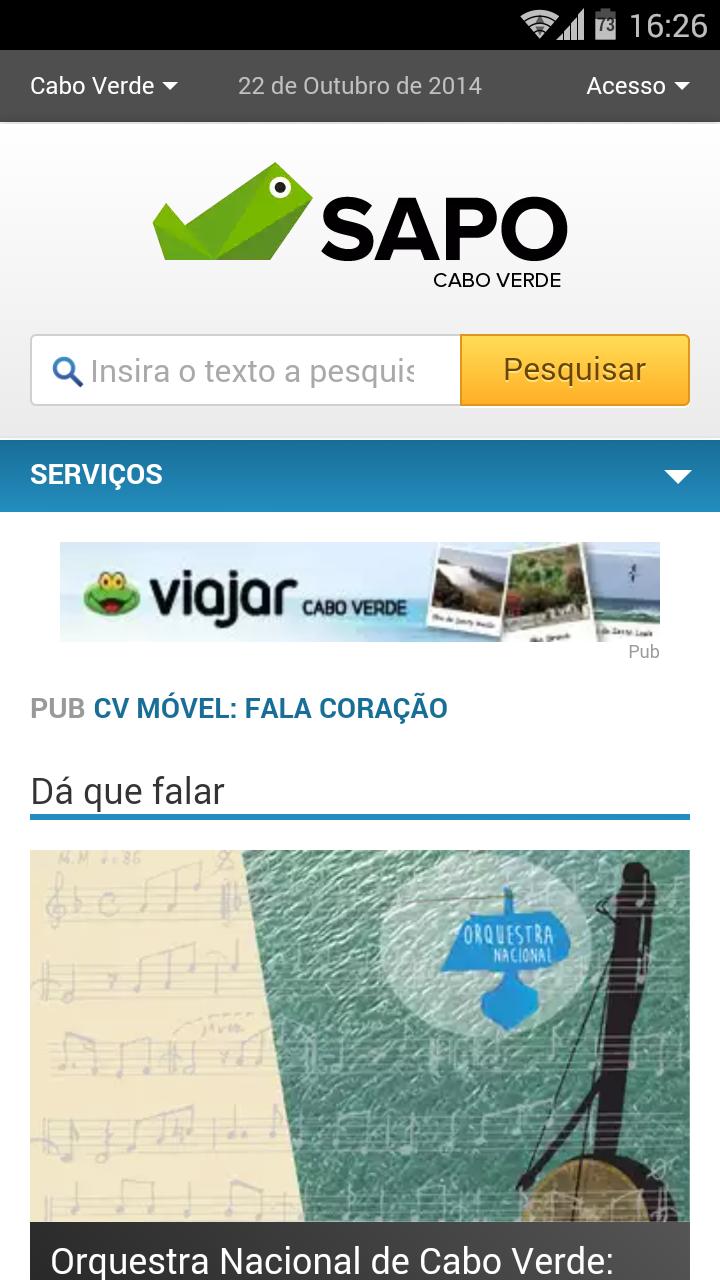Open the CV MÓVEL: FALA CORAÇÃO link

pos(270,708)
